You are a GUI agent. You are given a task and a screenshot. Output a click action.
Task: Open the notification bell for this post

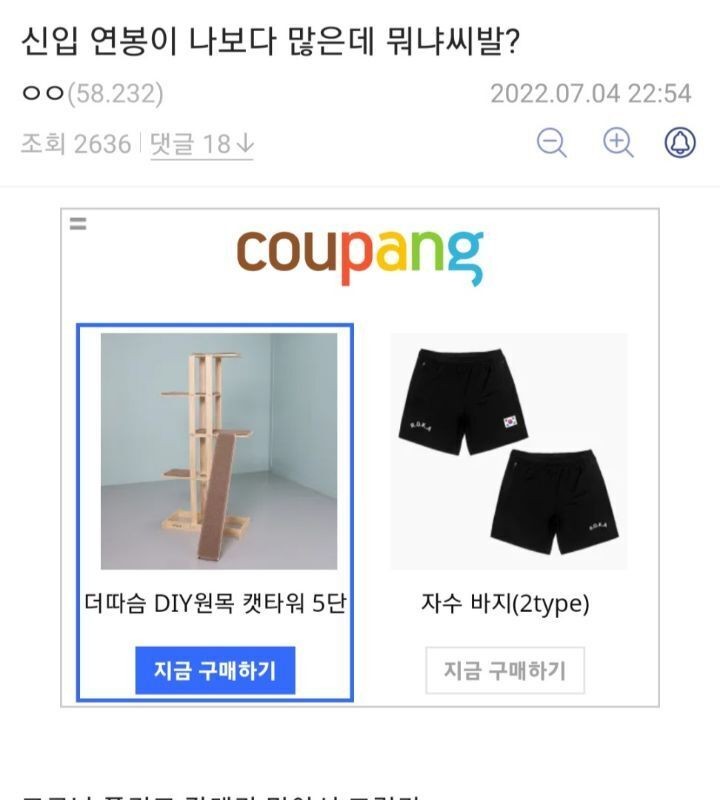click(680, 143)
